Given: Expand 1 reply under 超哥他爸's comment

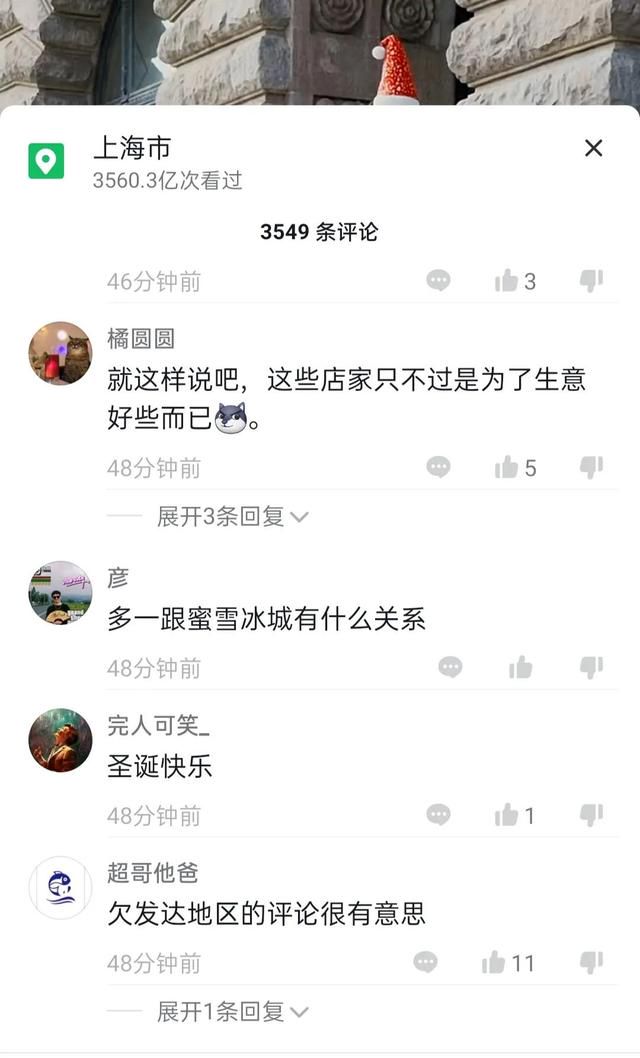Looking at the screenshot, I should (x=232, y=1012).
